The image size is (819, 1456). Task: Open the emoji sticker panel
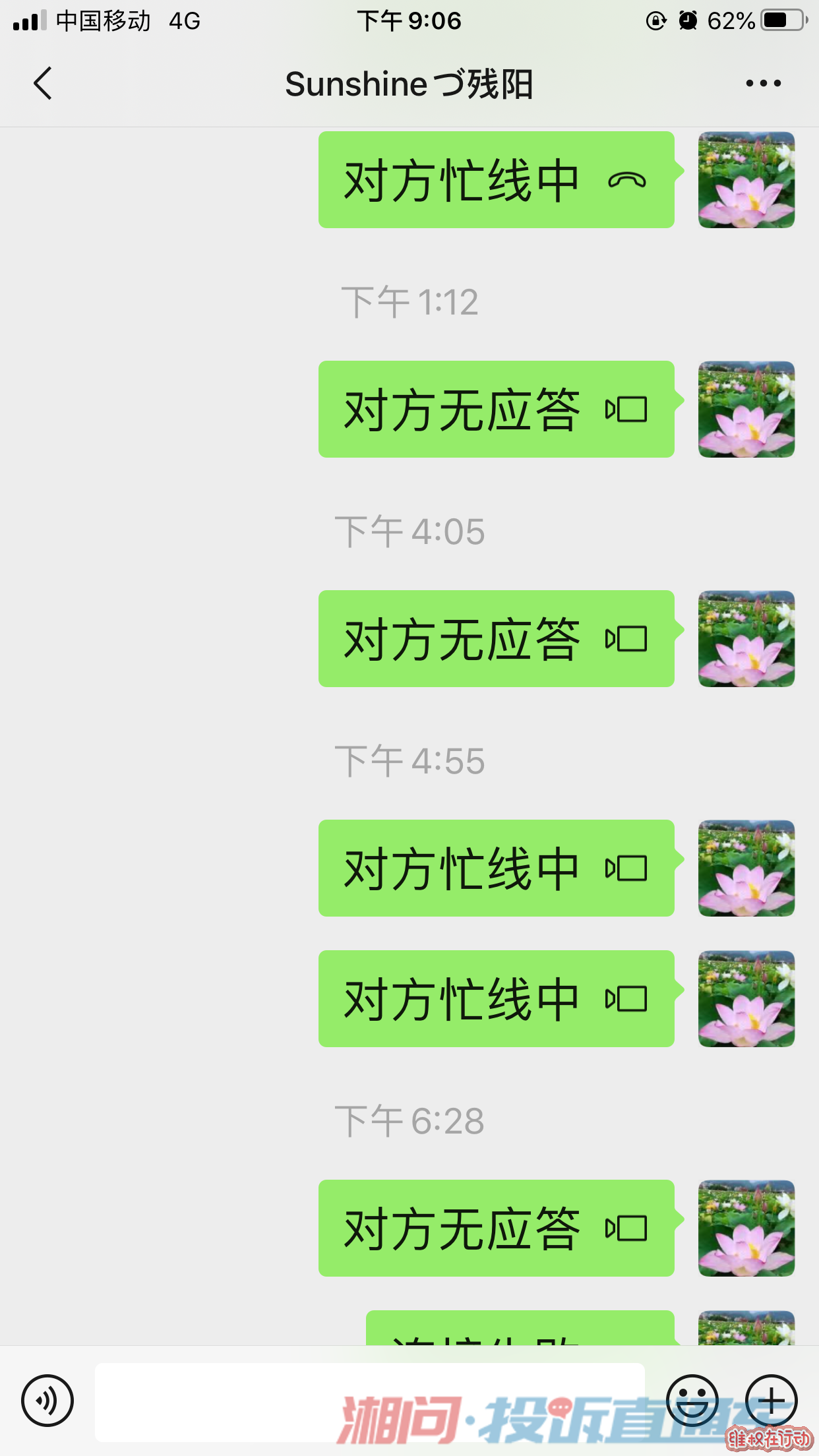click(692, 1400)
